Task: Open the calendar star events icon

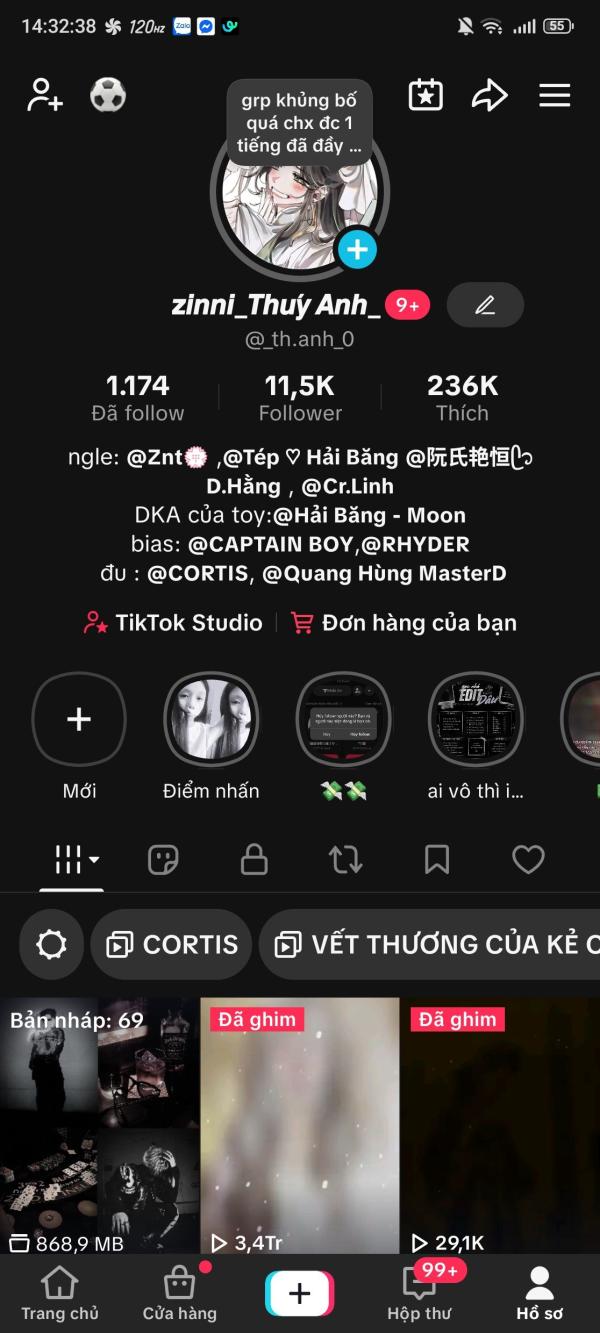Action: (426, 95)
